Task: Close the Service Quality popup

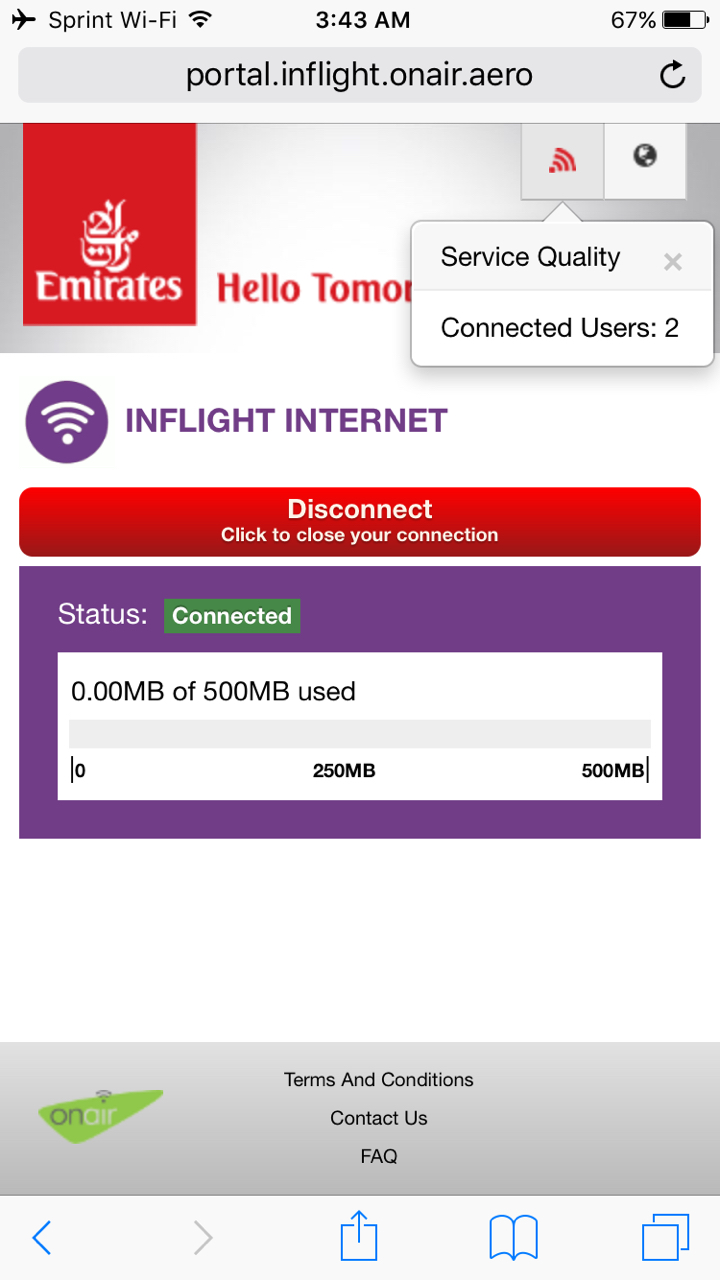Action: click(673, 262)
